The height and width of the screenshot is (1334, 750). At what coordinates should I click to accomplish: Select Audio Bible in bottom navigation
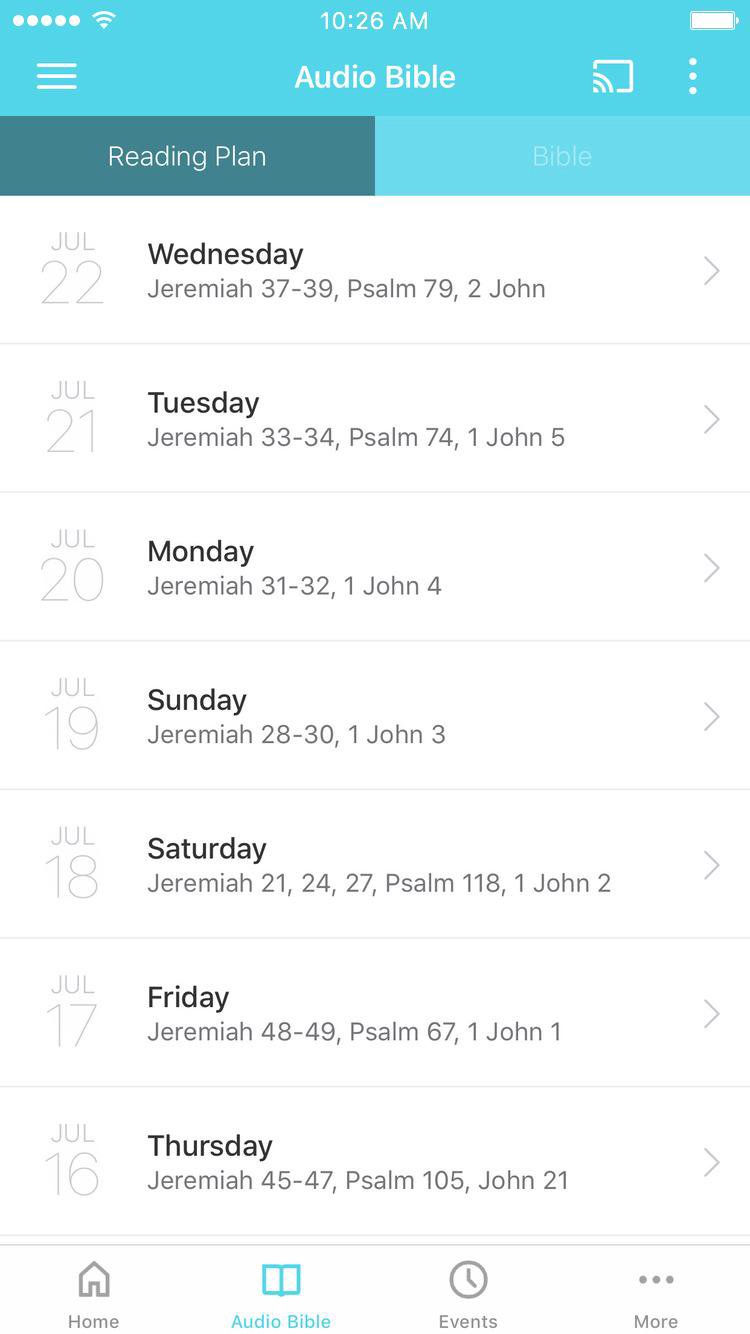coord(281,1294)
